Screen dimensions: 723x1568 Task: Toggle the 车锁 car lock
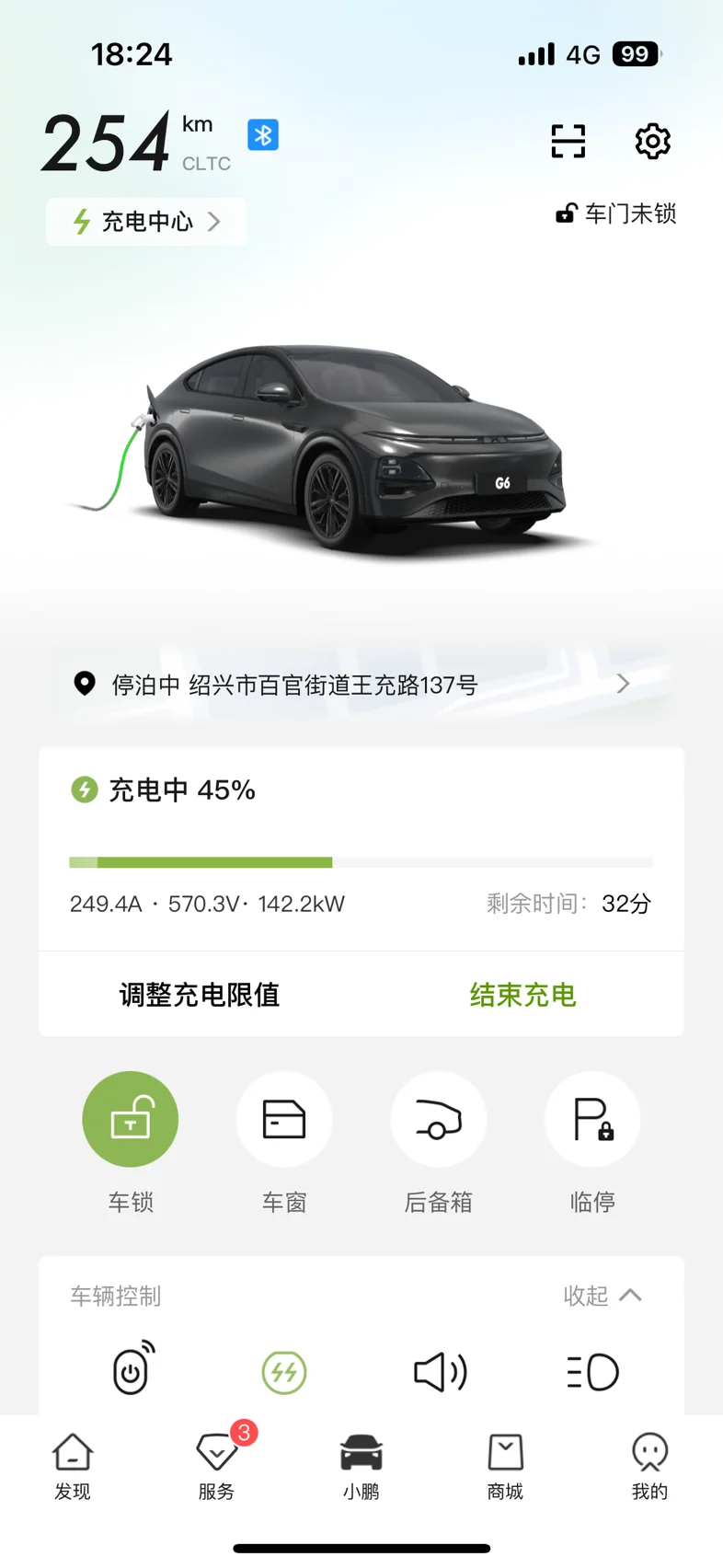131,1120
